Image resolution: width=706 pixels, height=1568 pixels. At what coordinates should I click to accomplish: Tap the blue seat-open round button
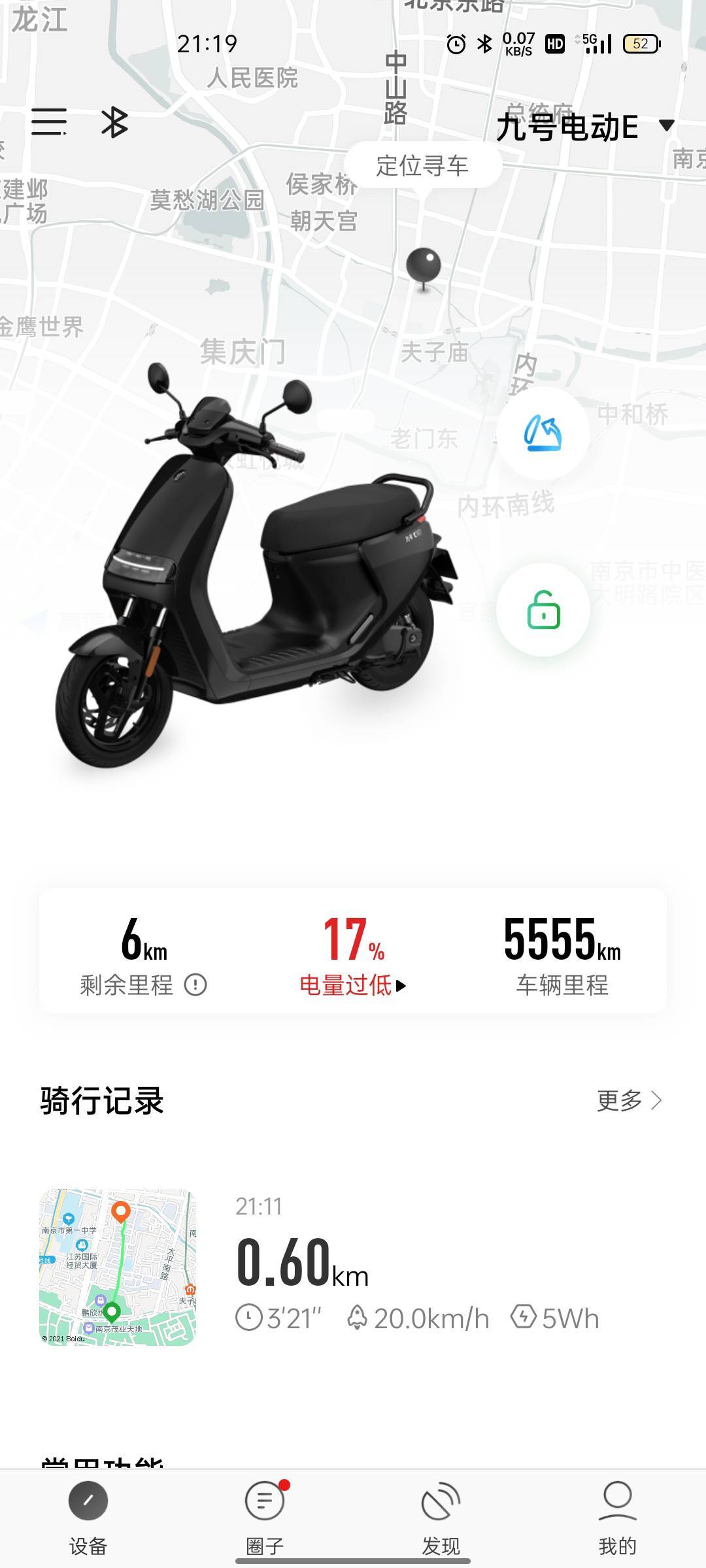pos(543,434)
